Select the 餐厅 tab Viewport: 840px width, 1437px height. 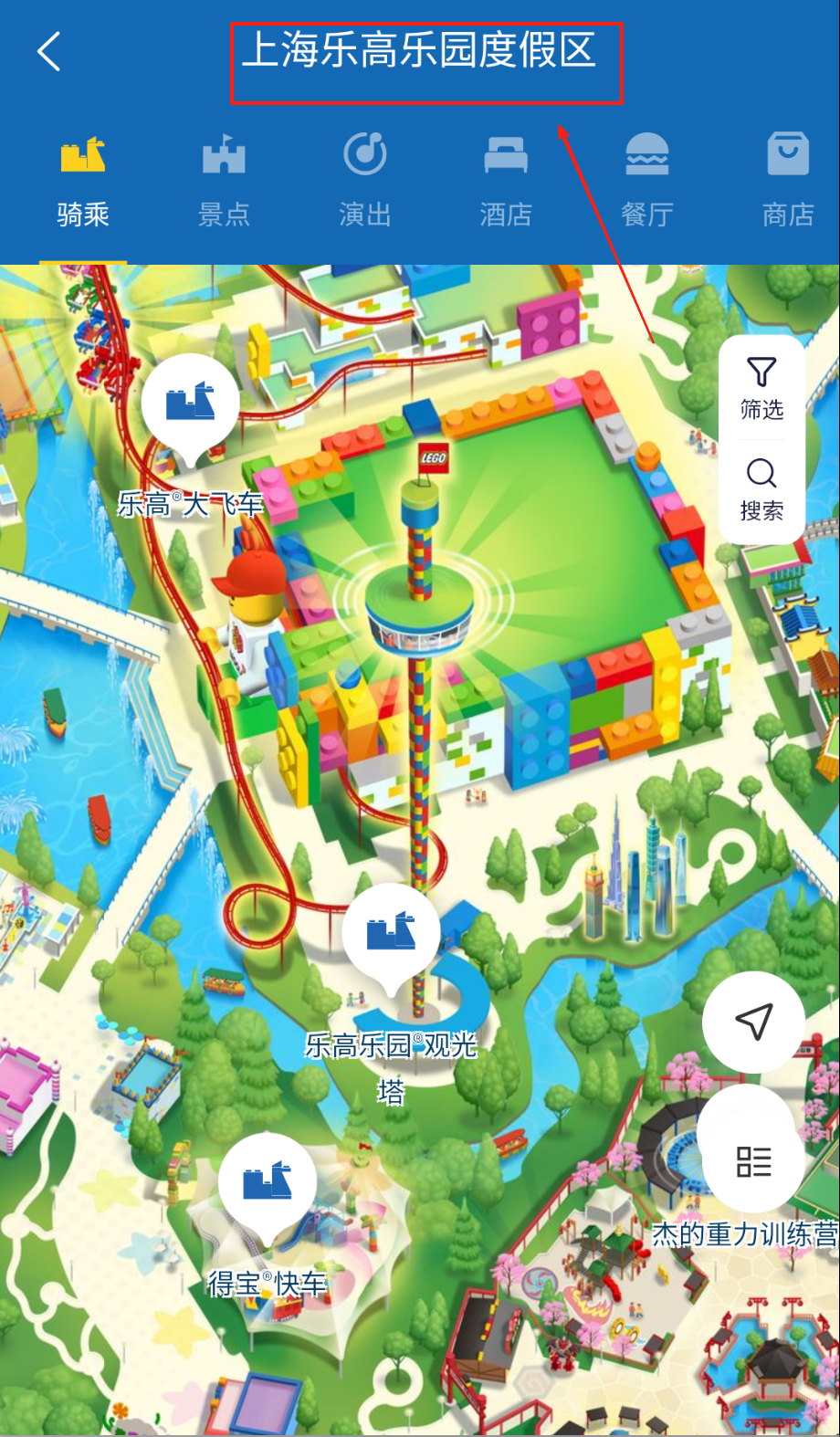pos(646,180)
